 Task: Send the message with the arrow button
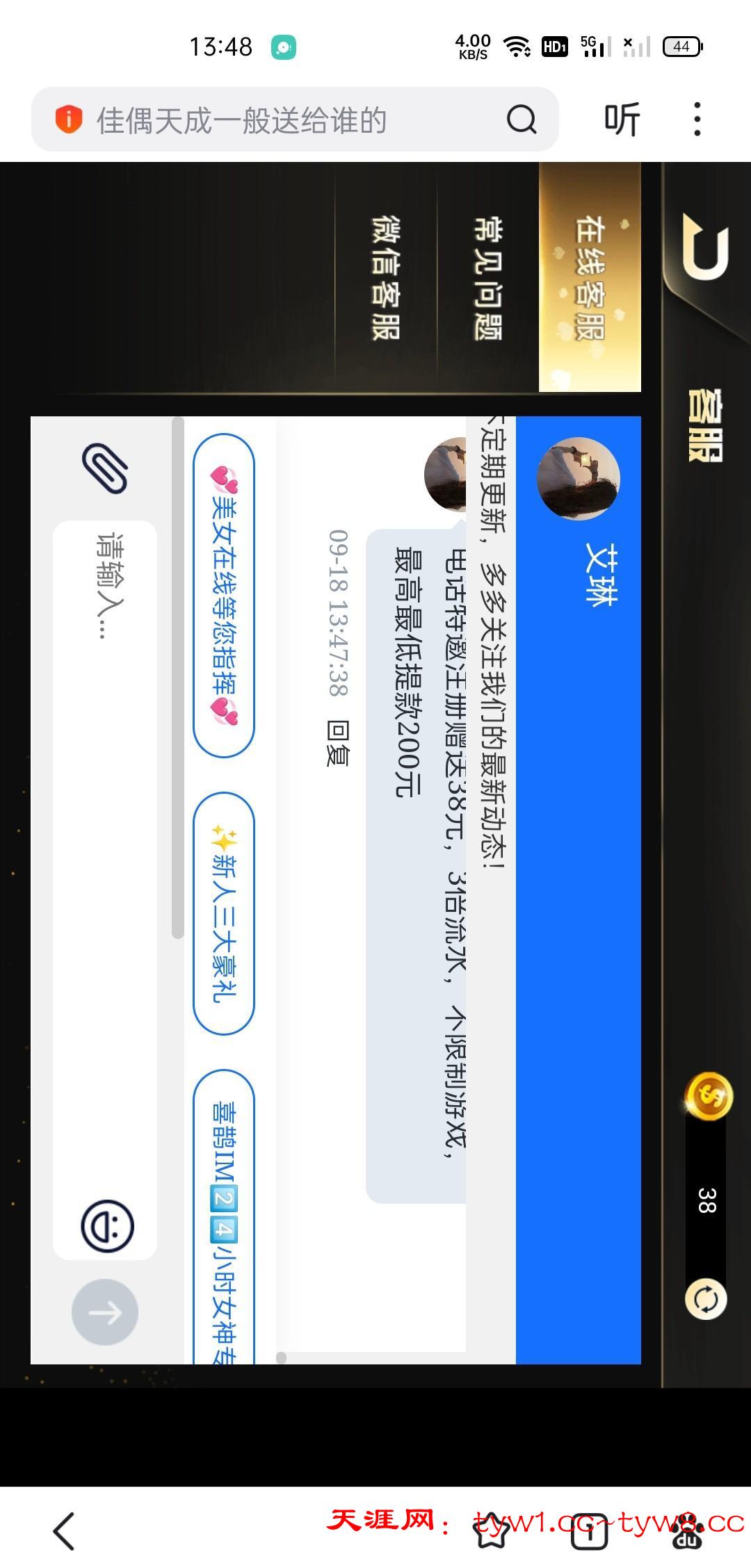click(105, 1312)
